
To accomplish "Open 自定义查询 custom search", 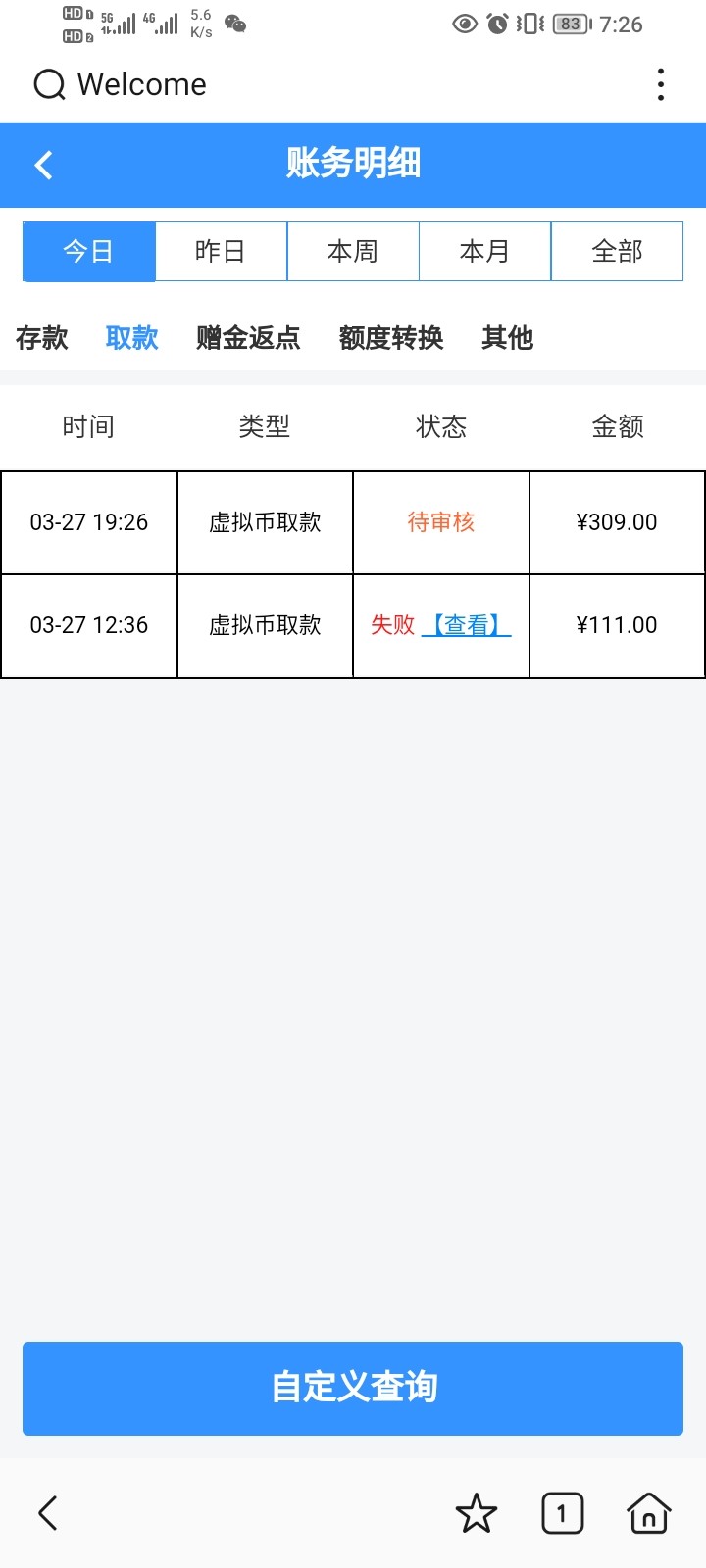I will 353,1388.
